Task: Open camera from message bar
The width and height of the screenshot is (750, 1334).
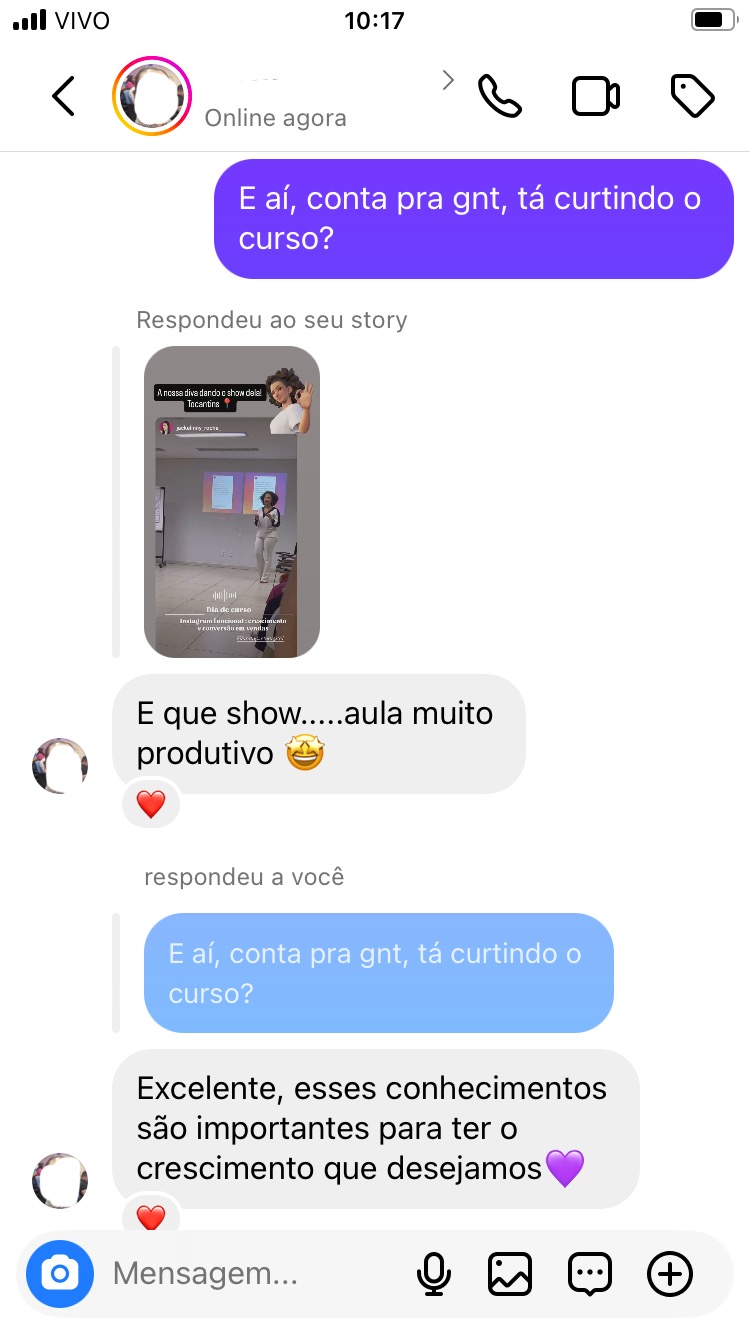Action: tap(60, 1274)
